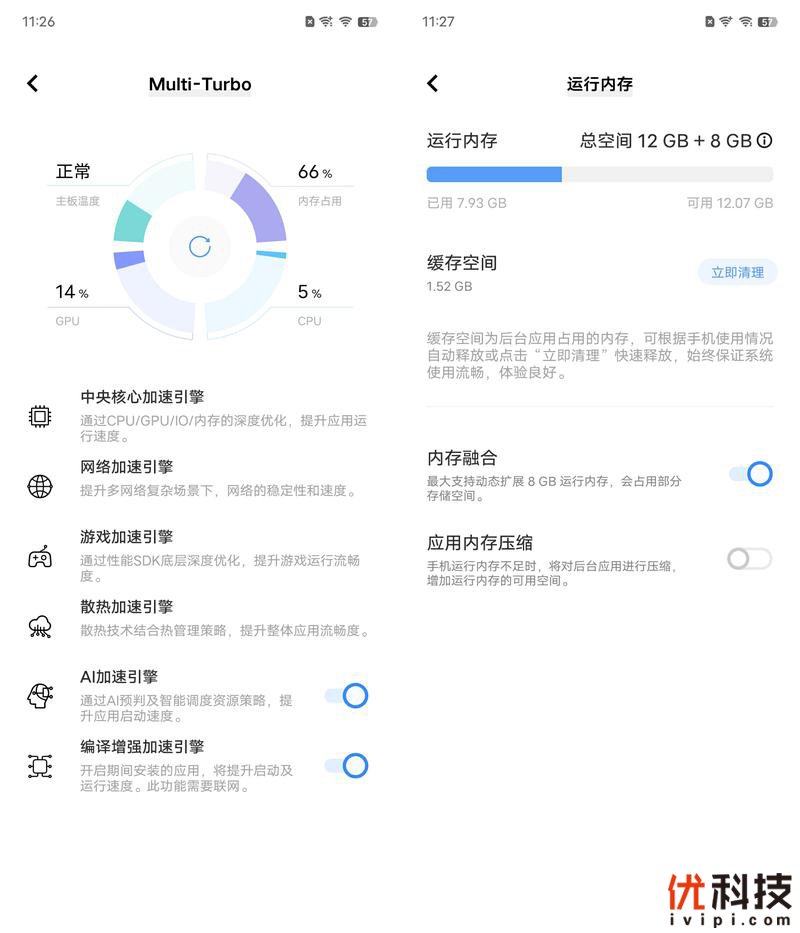Tap 立即清理 to clear cache
Screen dimensions: 800x933
click(736, 272)
